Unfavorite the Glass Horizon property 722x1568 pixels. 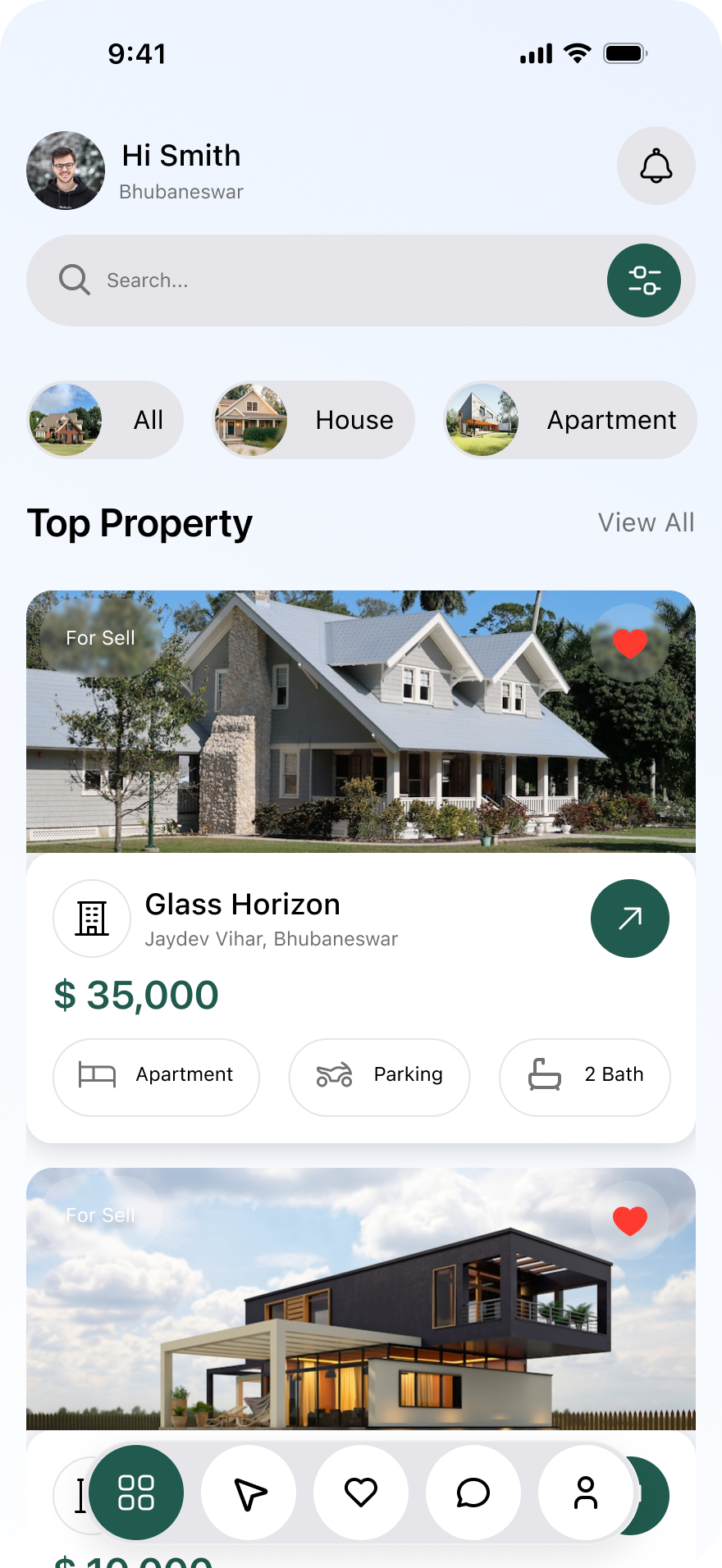pos(630,643)
